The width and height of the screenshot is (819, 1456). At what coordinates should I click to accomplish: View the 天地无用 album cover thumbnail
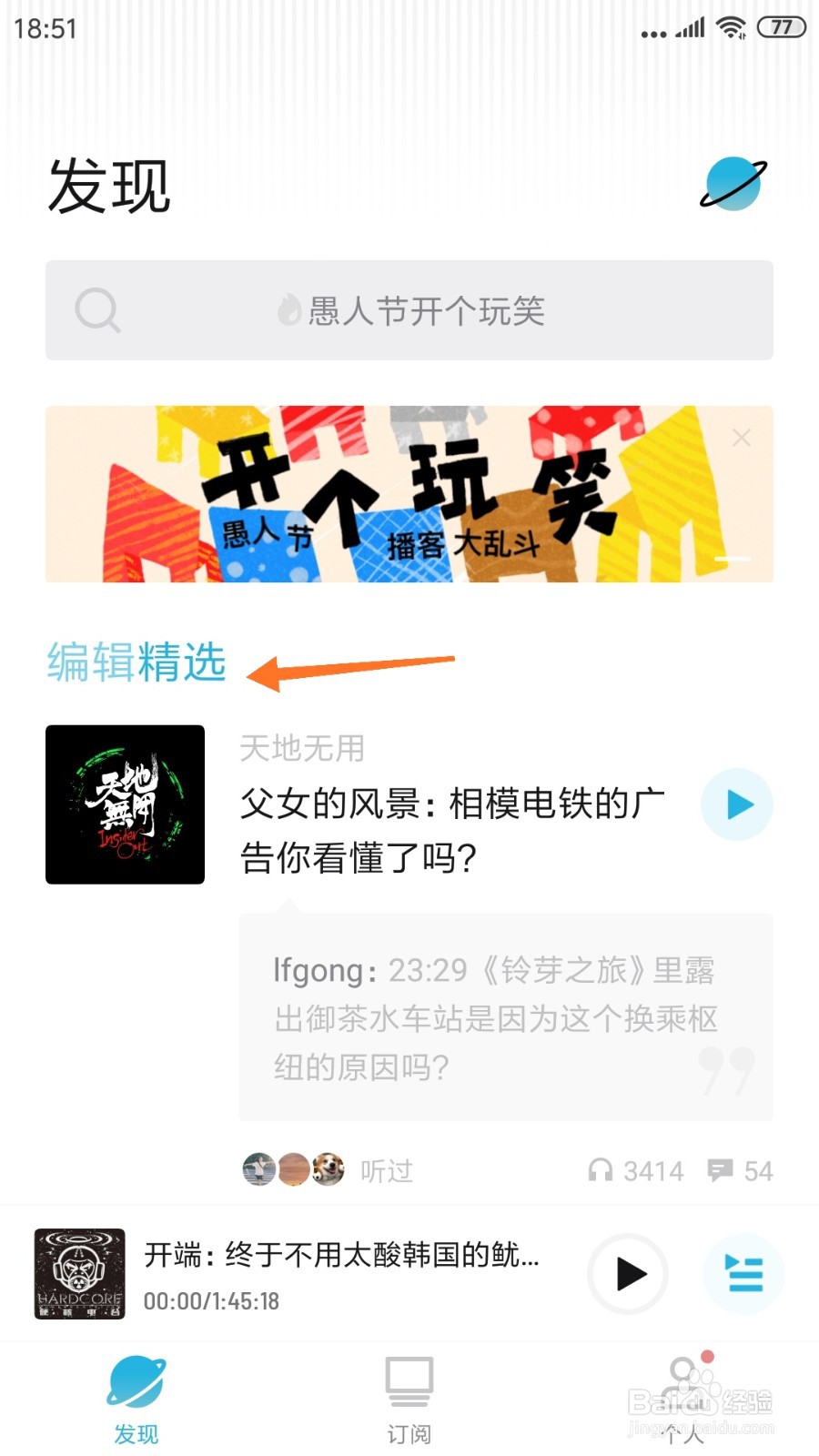pyautogui.click(x=125, y=804)
